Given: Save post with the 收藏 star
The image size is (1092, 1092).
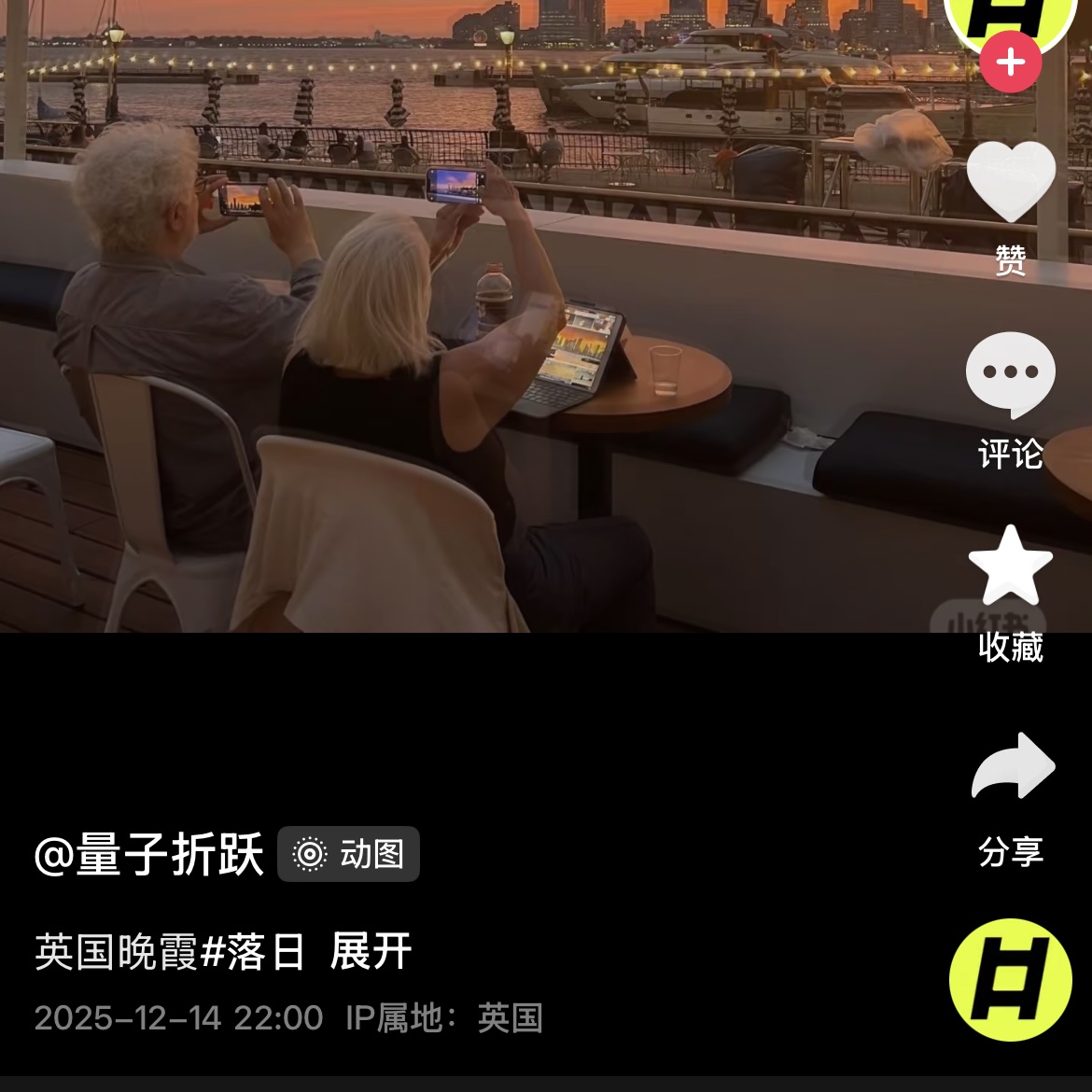Looking at the screenshot, I should click(1010, 567).
